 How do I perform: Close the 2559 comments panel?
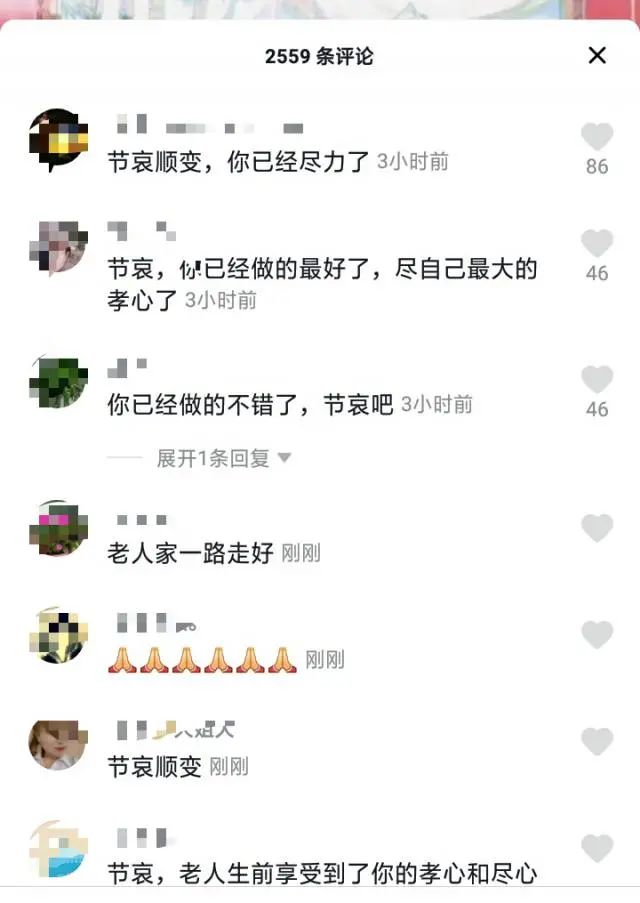[597, 56]
